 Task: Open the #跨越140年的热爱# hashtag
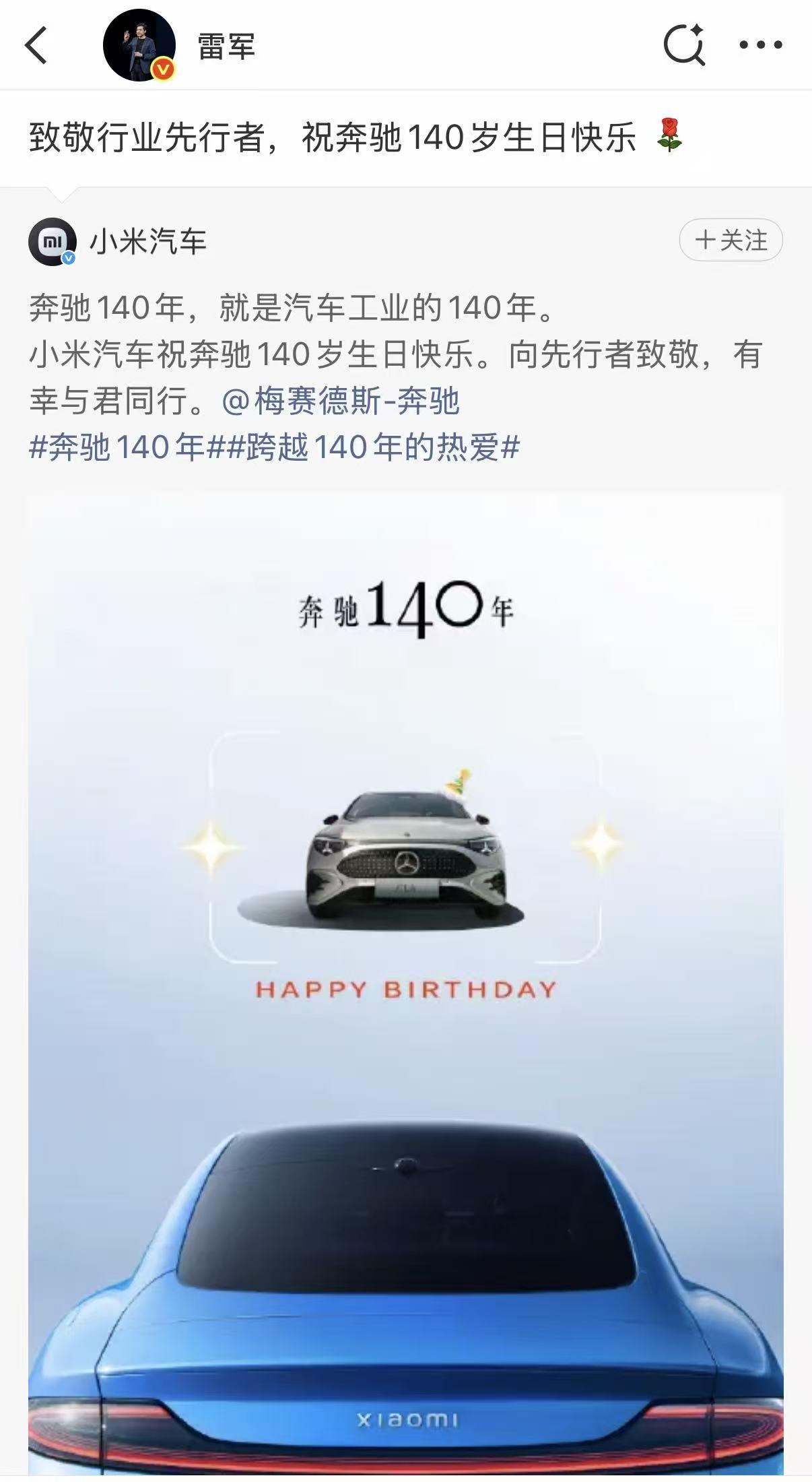tap(374, 447)
